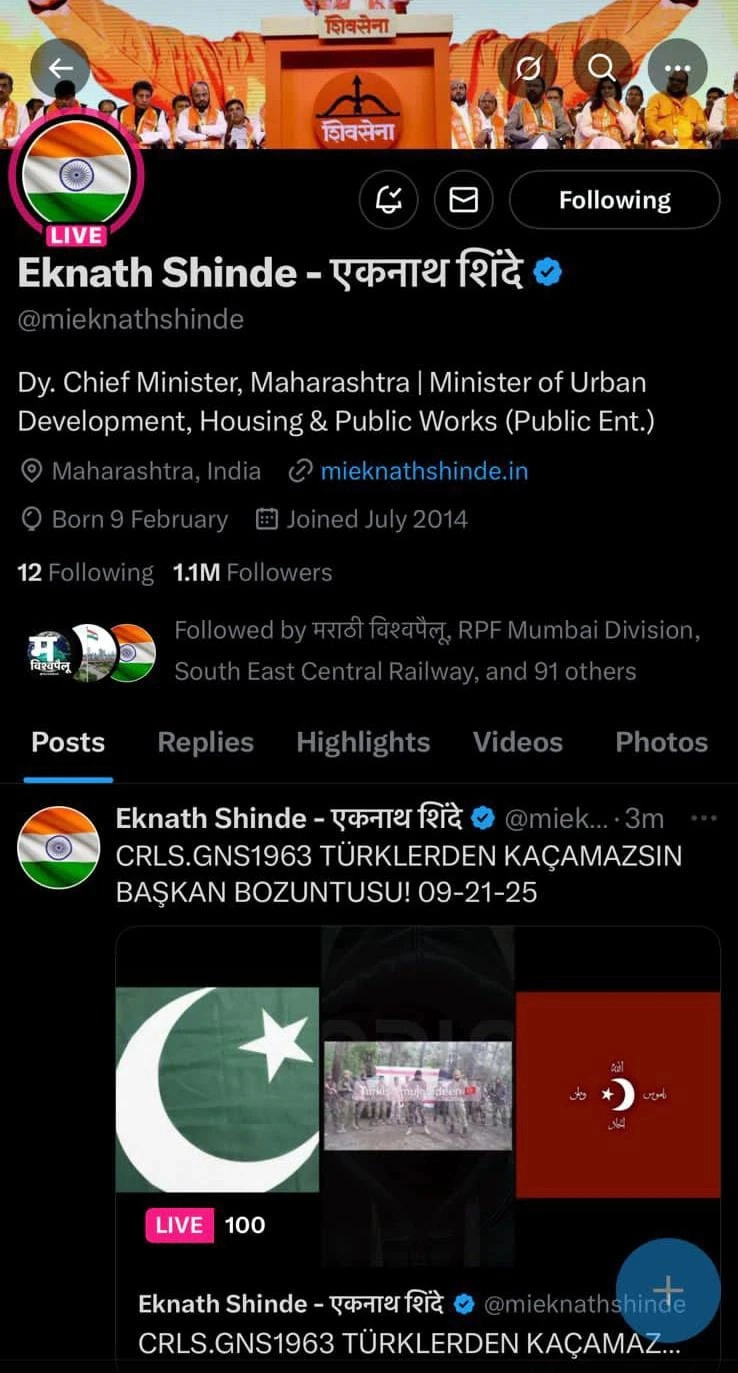The width and height of the screenshot is (738, 1373).
Task: Switch to the Photos tab
Action: pyautogui.click(x=661, y=742)
